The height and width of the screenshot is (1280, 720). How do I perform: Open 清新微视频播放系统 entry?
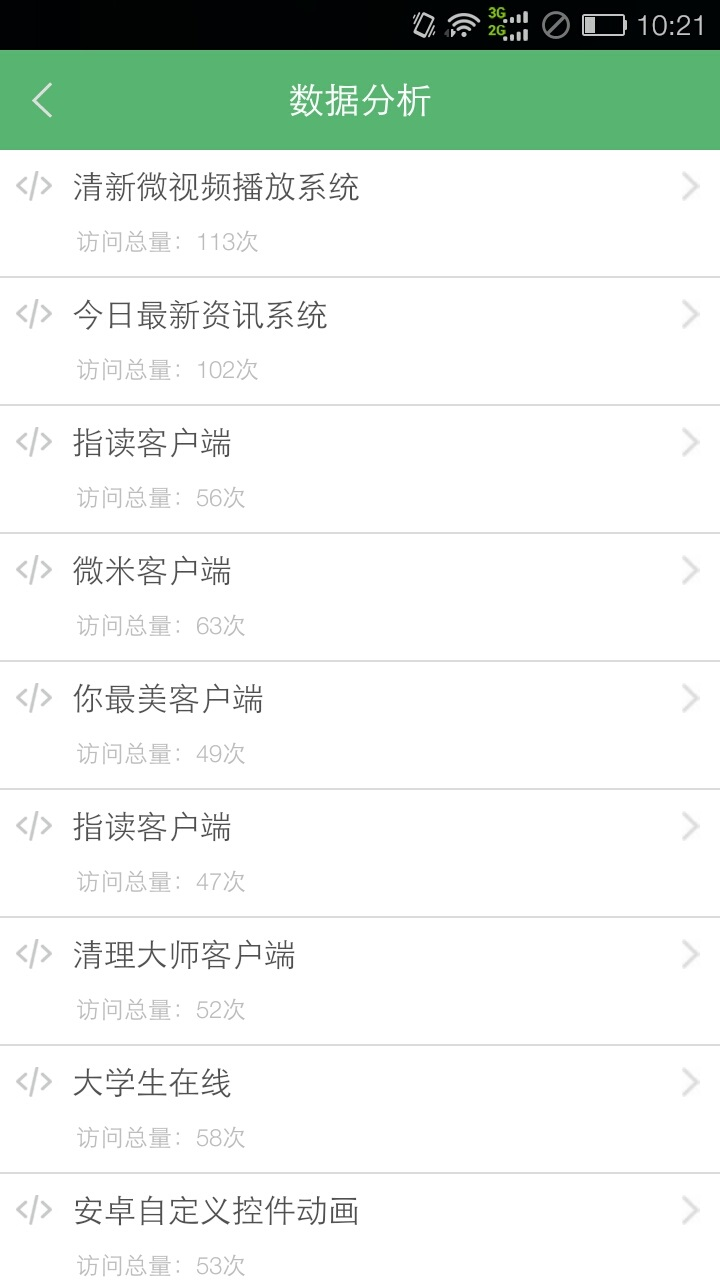pyautogui.click(x=360, y=214)
